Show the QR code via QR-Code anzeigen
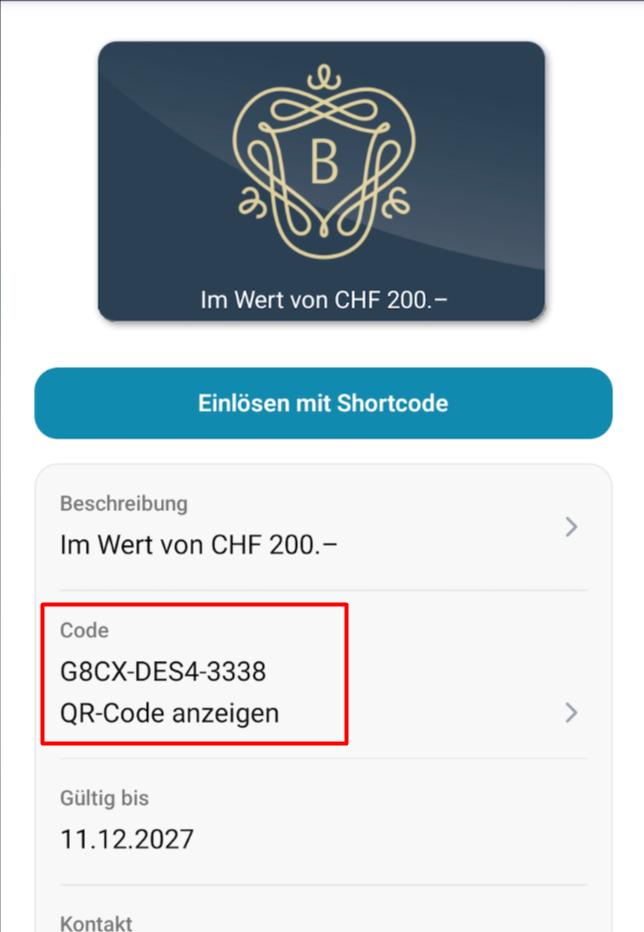This screenshot has height=932, width=644. (x=170, y=713)
